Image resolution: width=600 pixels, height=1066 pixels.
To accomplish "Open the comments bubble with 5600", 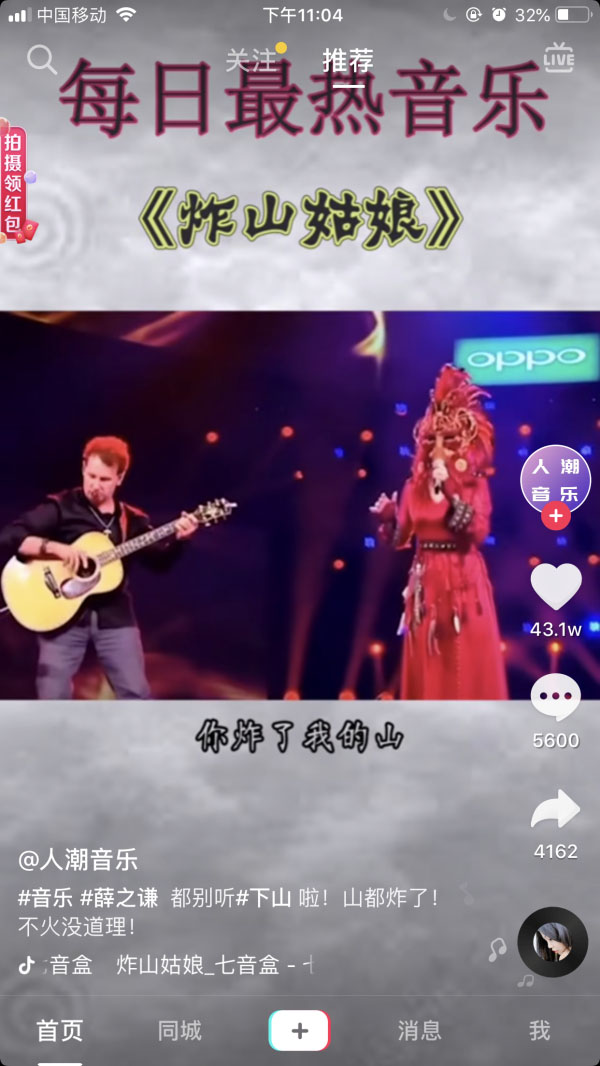I will click(555, 699).
